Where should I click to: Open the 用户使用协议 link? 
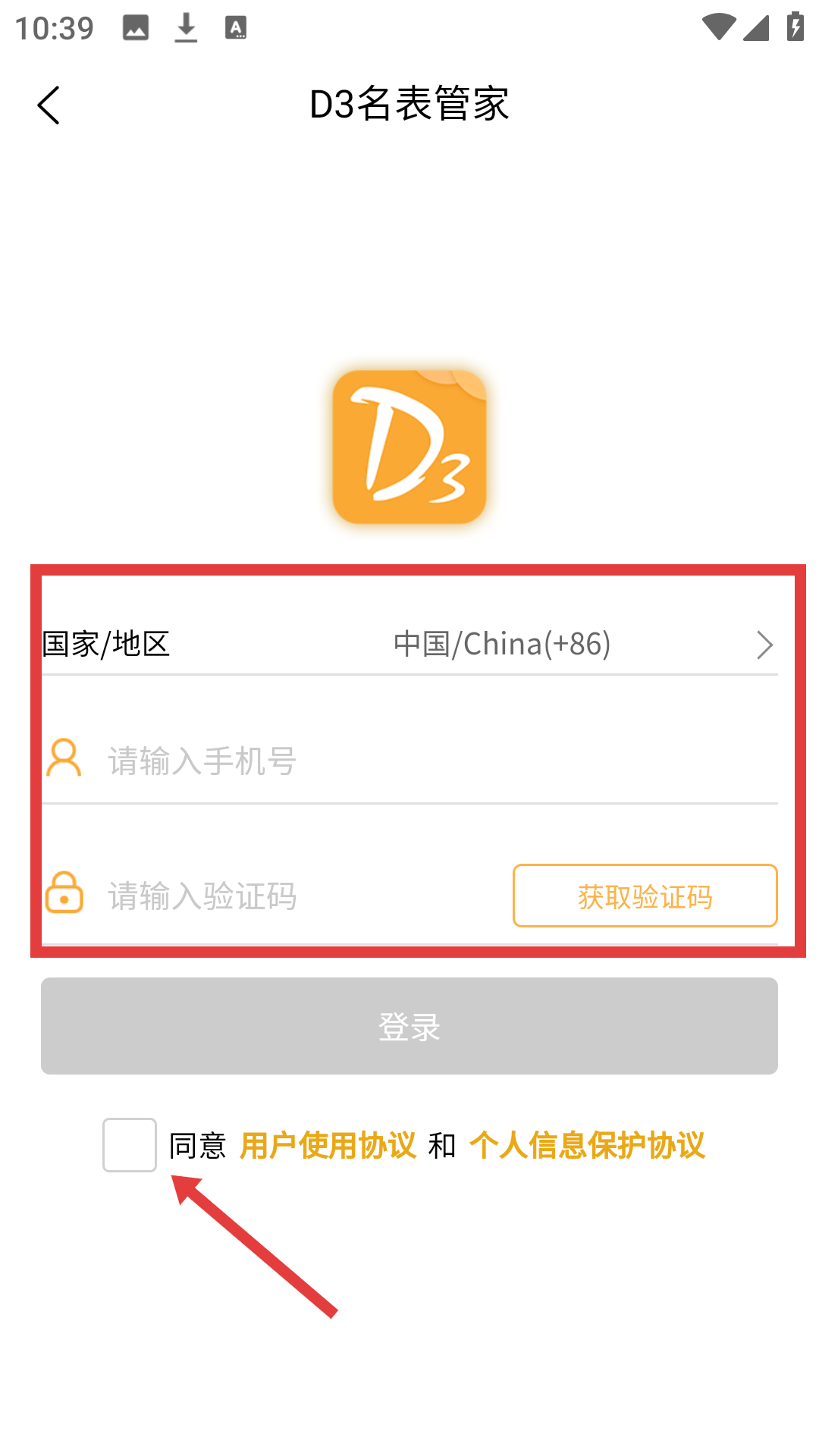coord(328,1145)
